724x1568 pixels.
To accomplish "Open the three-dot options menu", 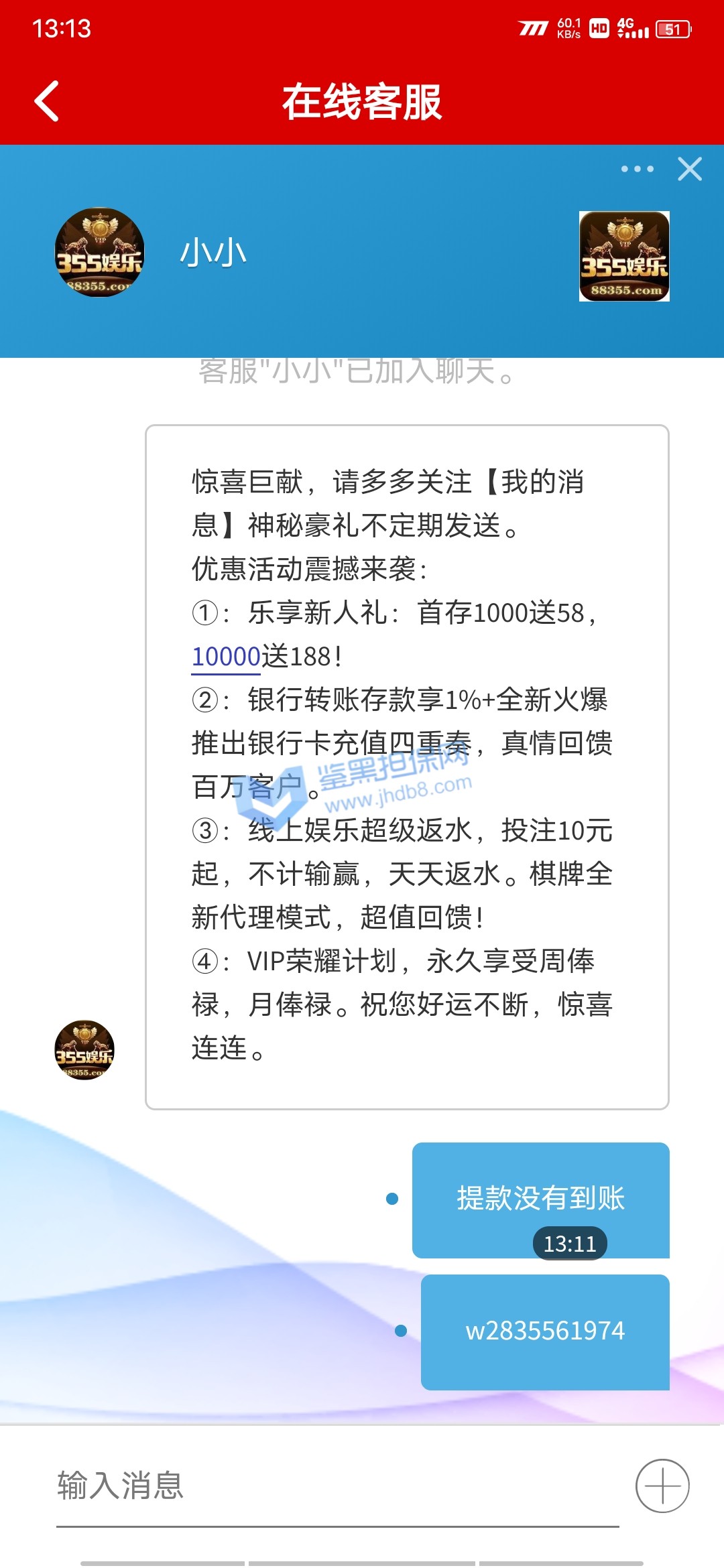I will (x=637, y=169).
